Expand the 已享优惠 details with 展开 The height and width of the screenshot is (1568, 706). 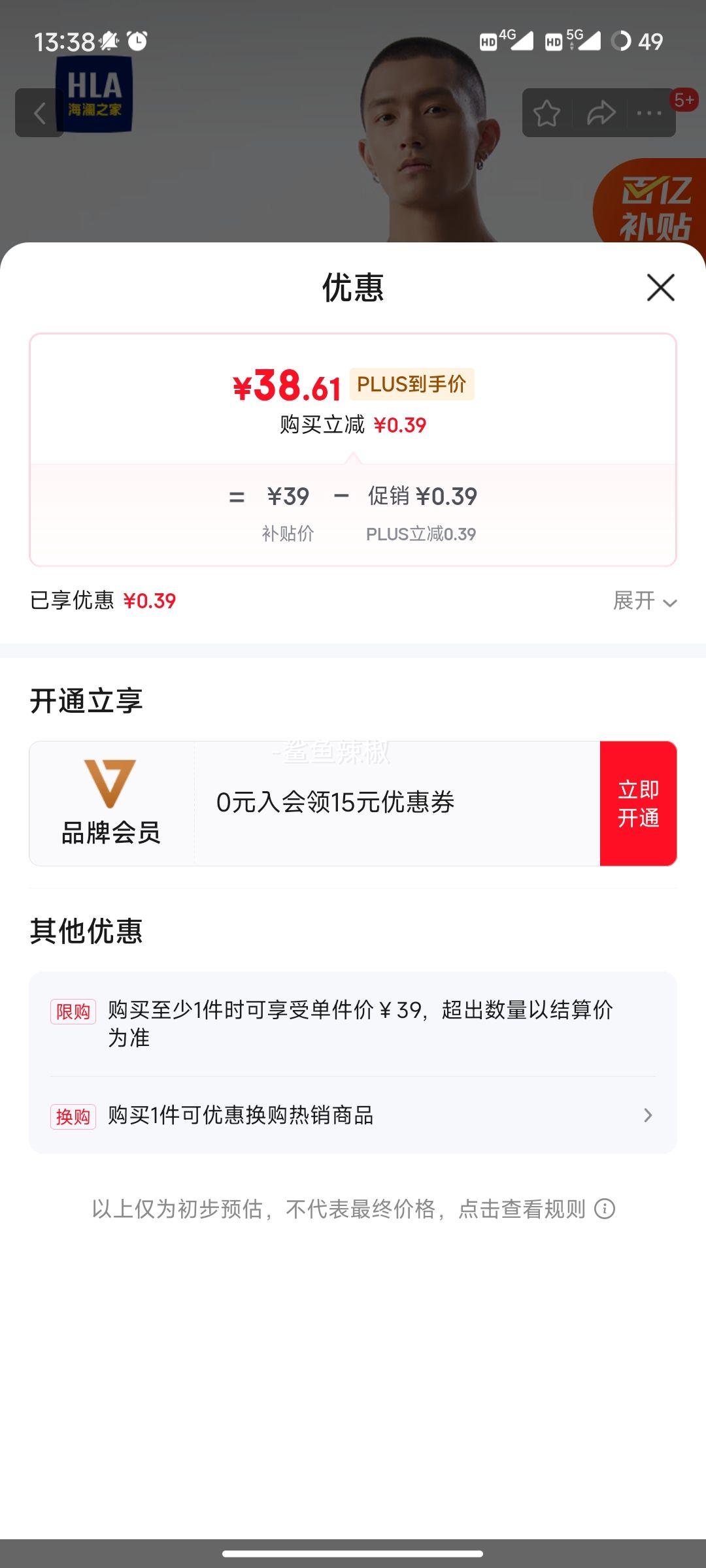coord(645,600)
